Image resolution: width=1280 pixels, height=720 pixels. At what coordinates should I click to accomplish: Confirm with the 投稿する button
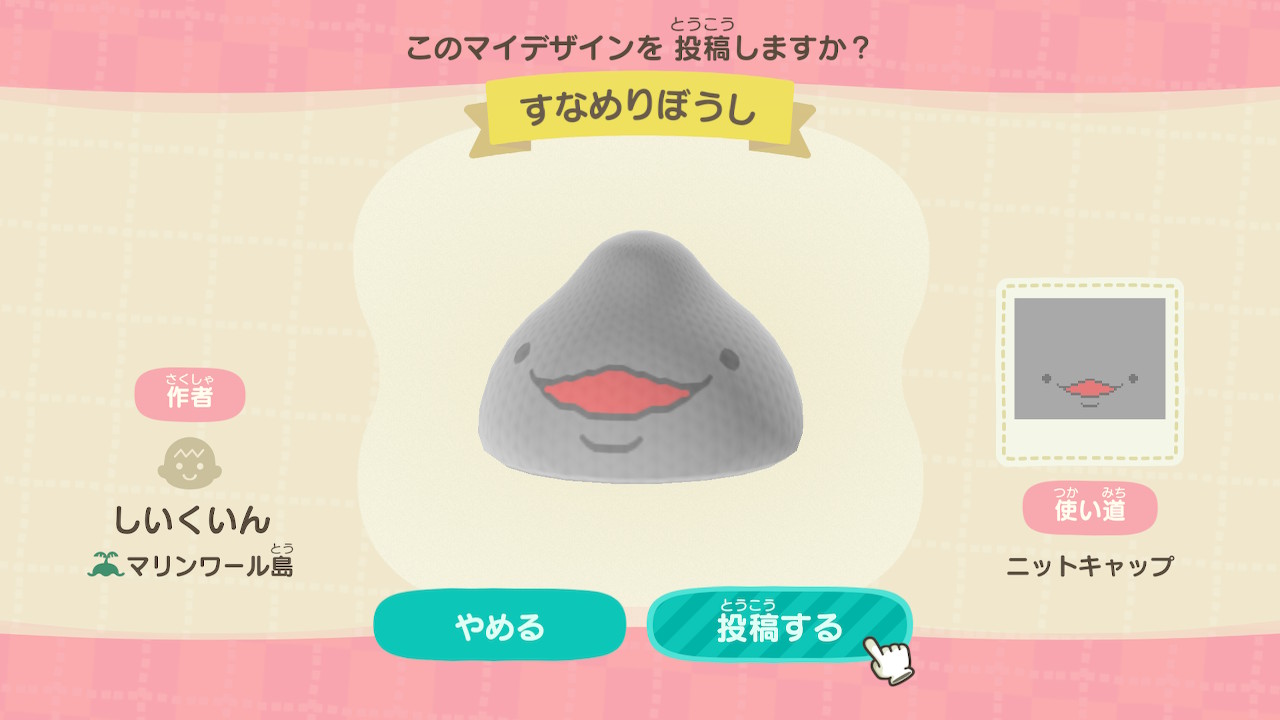(779, 626)
